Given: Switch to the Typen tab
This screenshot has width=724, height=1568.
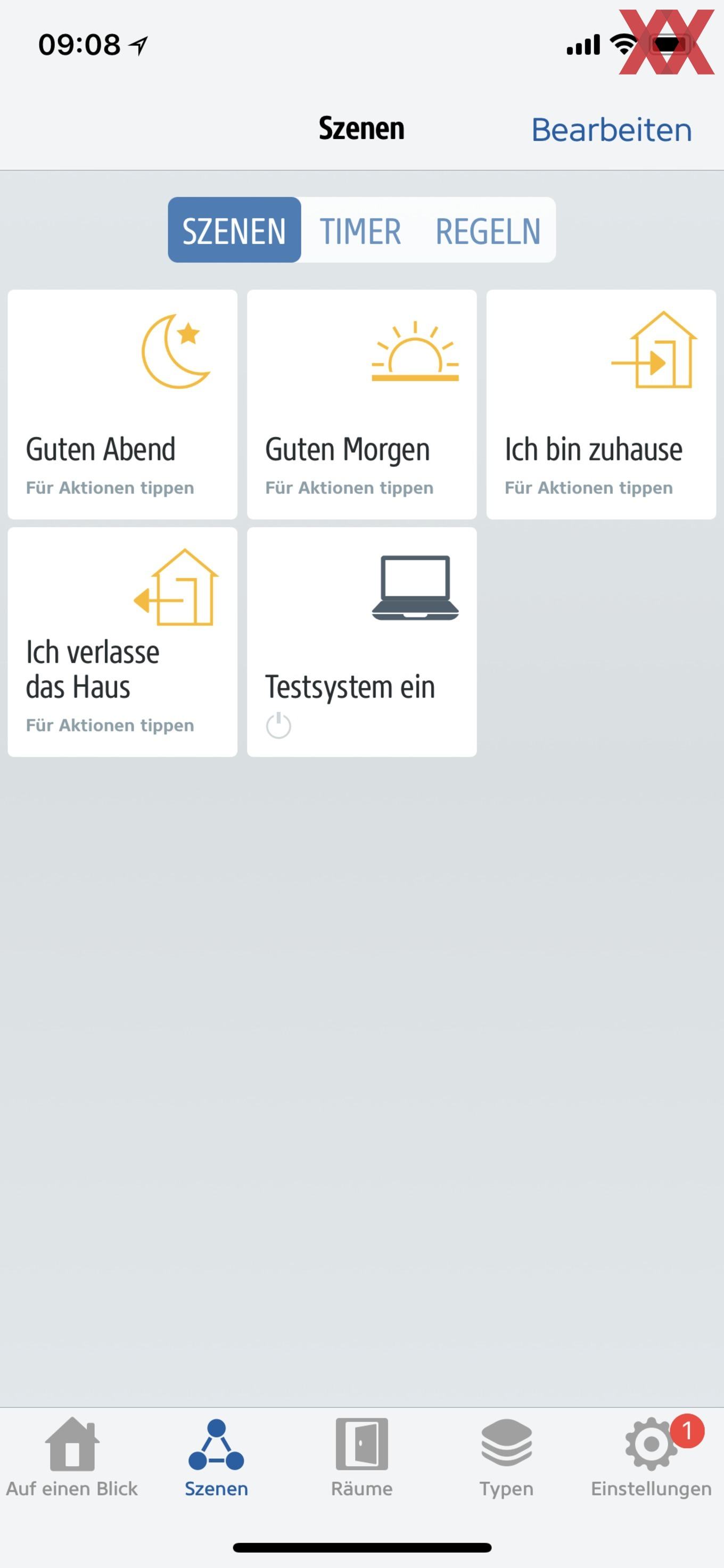Looking at the screenshot, I should [506, 1459].
